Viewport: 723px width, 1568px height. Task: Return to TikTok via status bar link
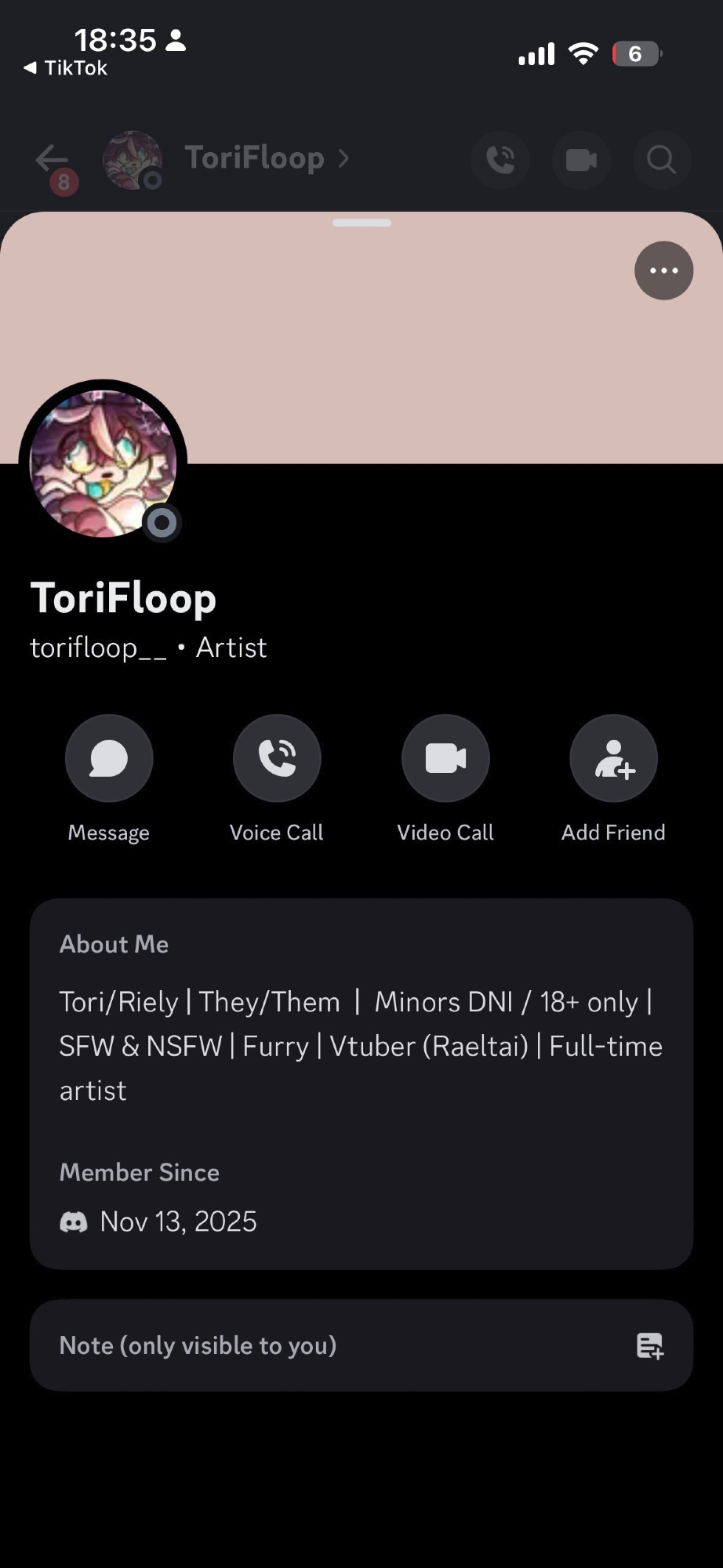(66, 68)
